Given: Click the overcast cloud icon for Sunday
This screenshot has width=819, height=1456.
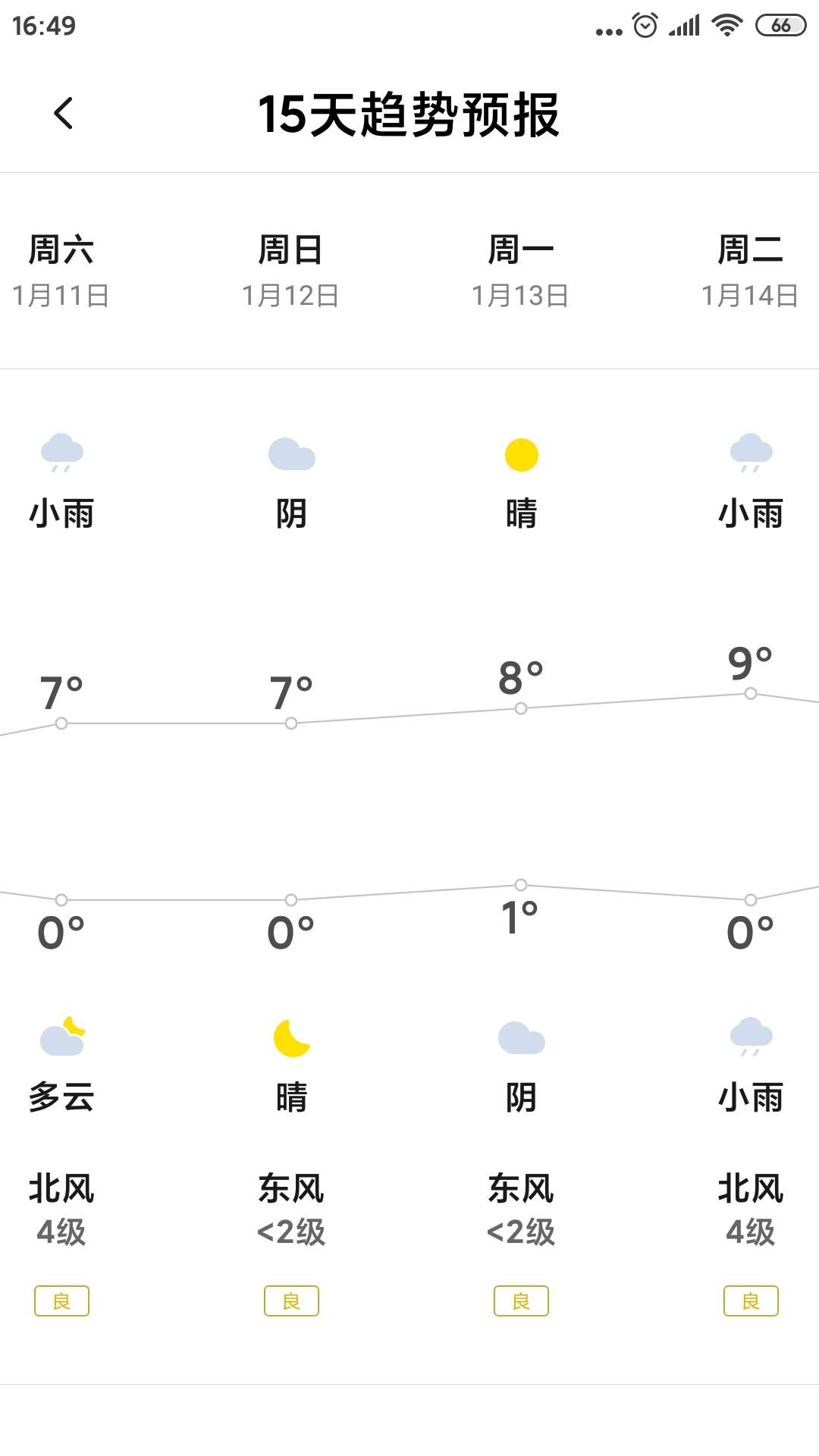Looking at the screenshot, I should coord(293,455).
